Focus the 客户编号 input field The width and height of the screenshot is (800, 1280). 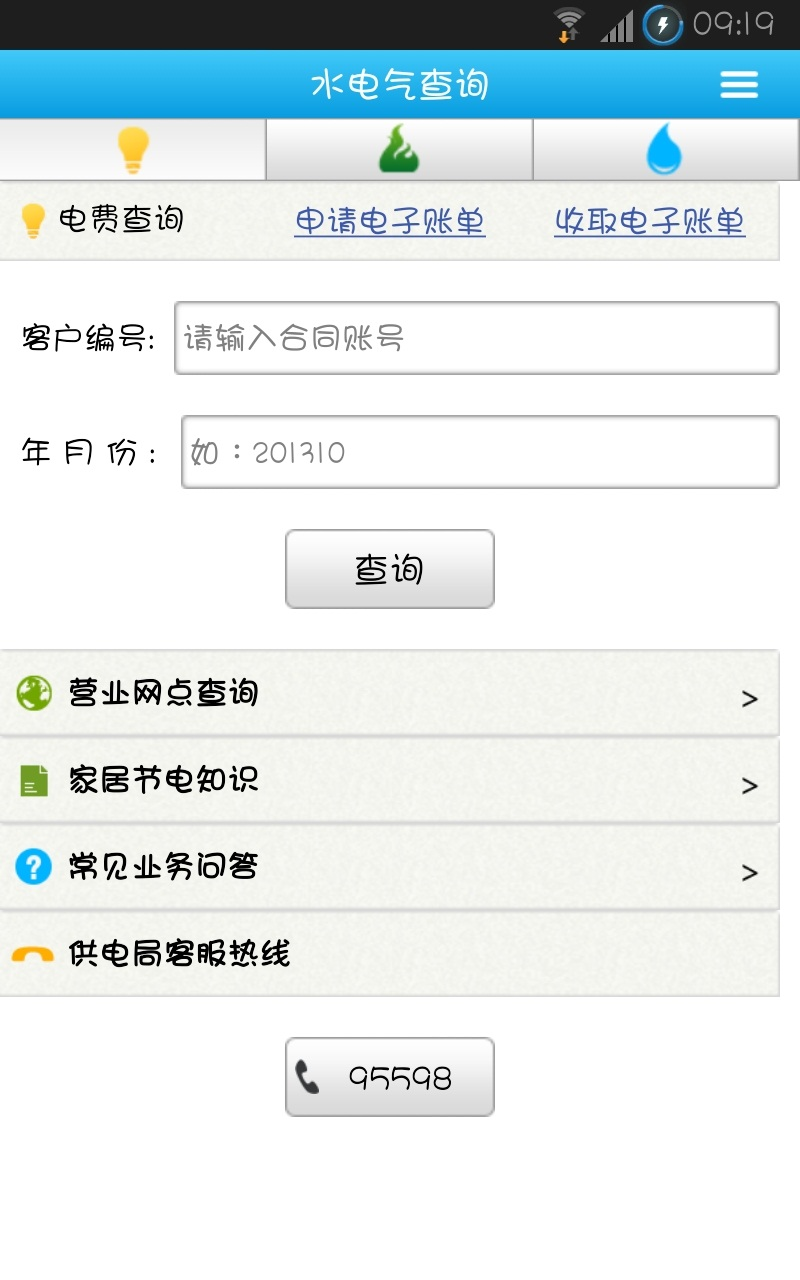point(476,338)
